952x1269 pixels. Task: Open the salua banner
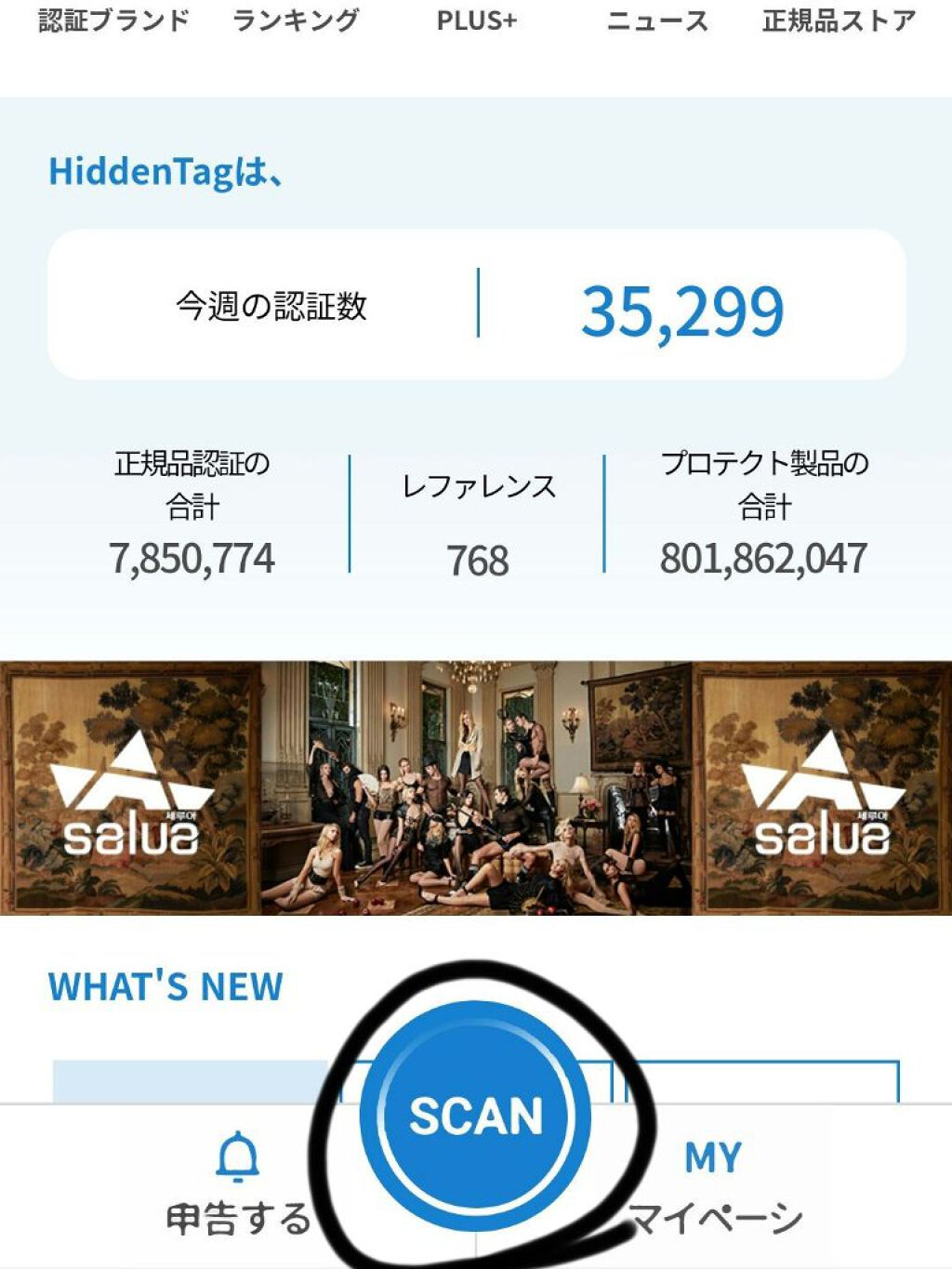point(476,787)
